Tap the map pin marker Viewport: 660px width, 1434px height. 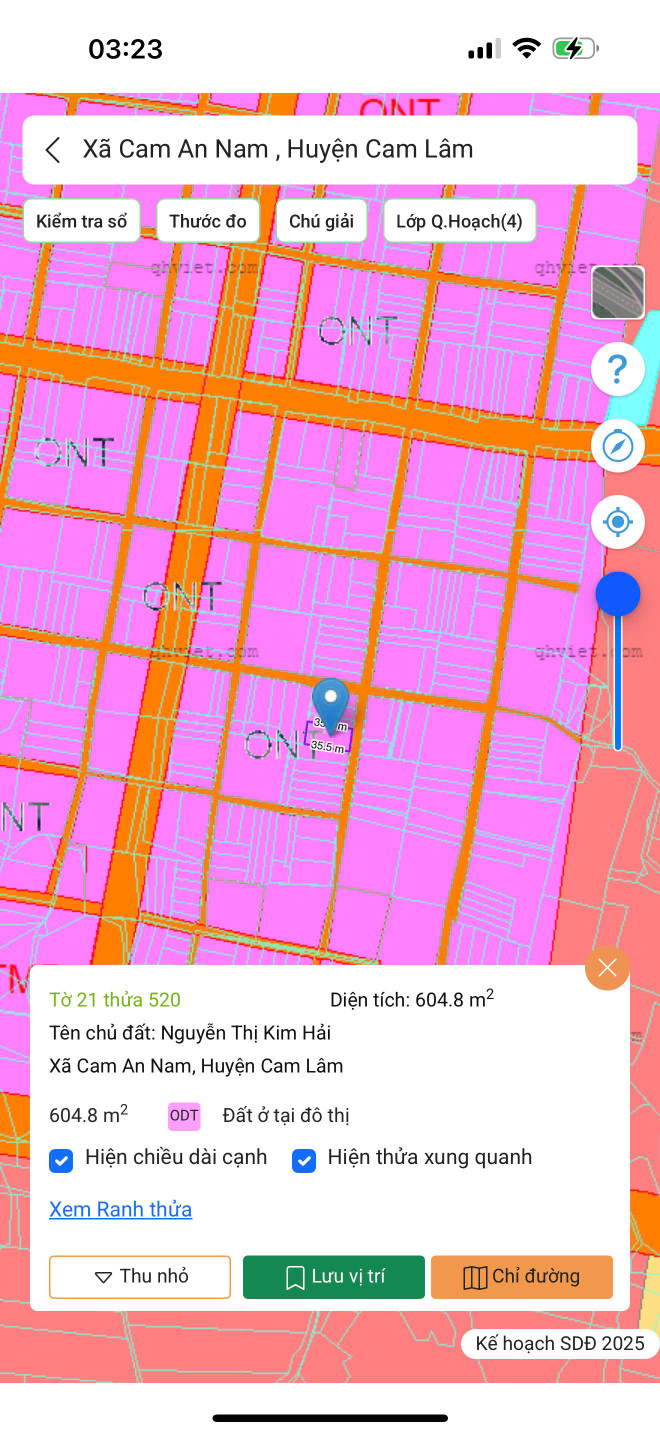[x=330, y=703]
